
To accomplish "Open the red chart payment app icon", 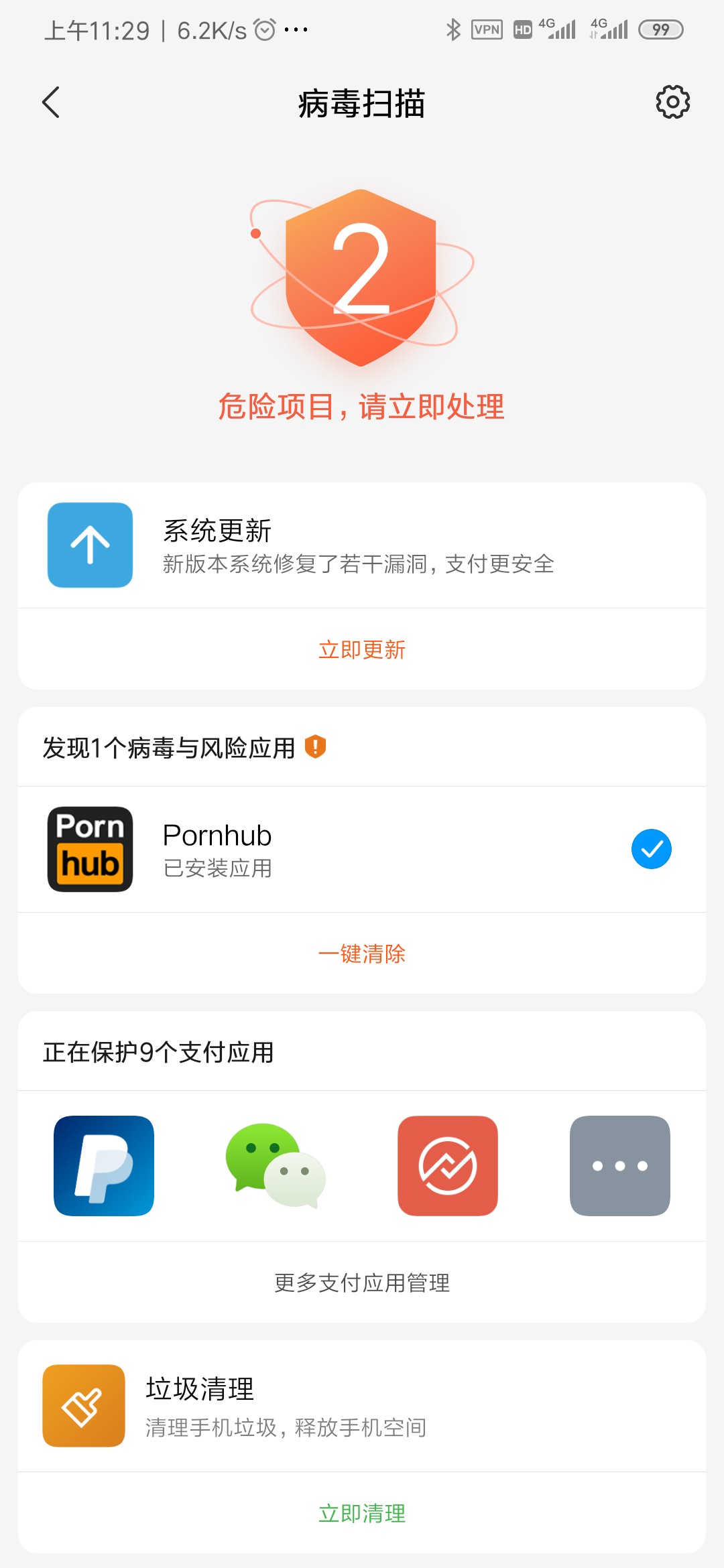I will [448, 1165].
